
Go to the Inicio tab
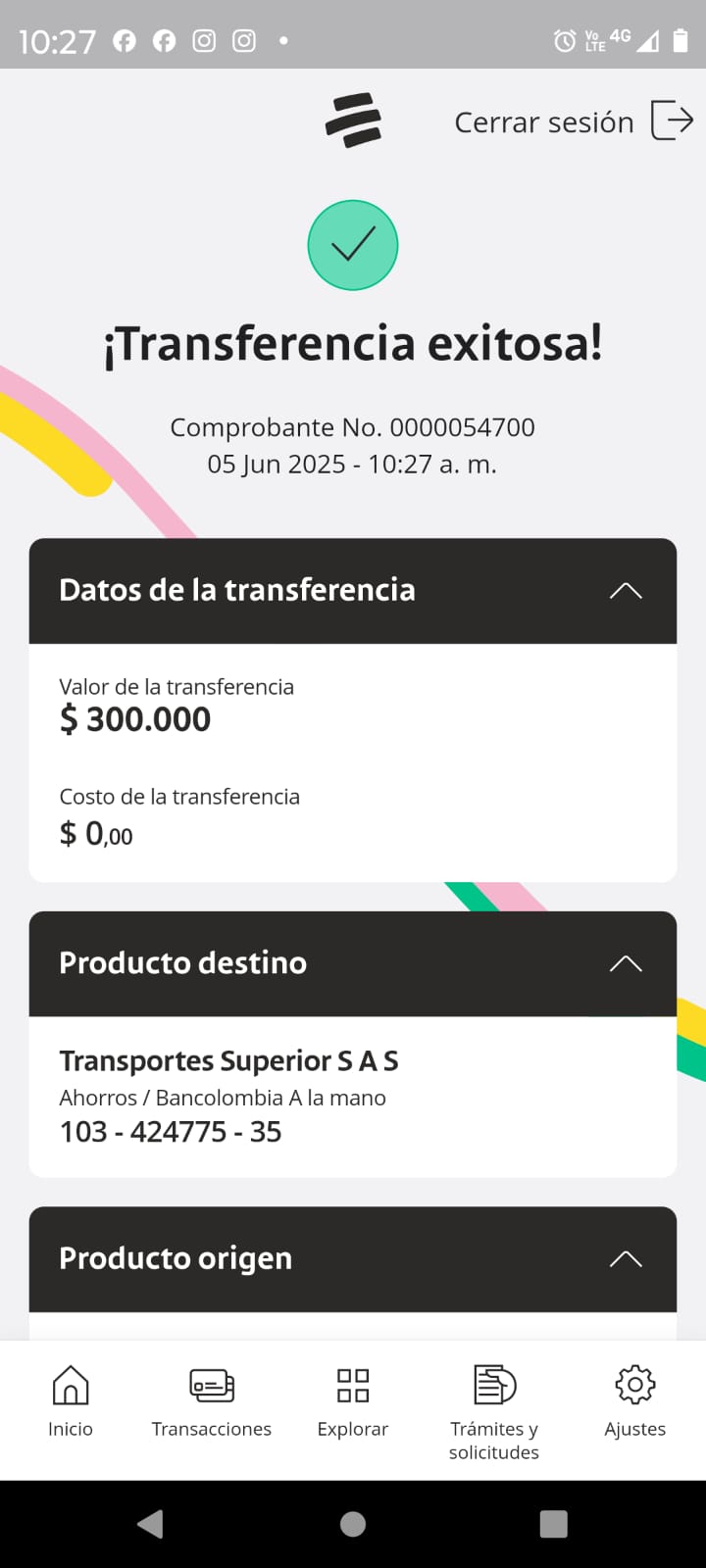[x=71, y=1401]
